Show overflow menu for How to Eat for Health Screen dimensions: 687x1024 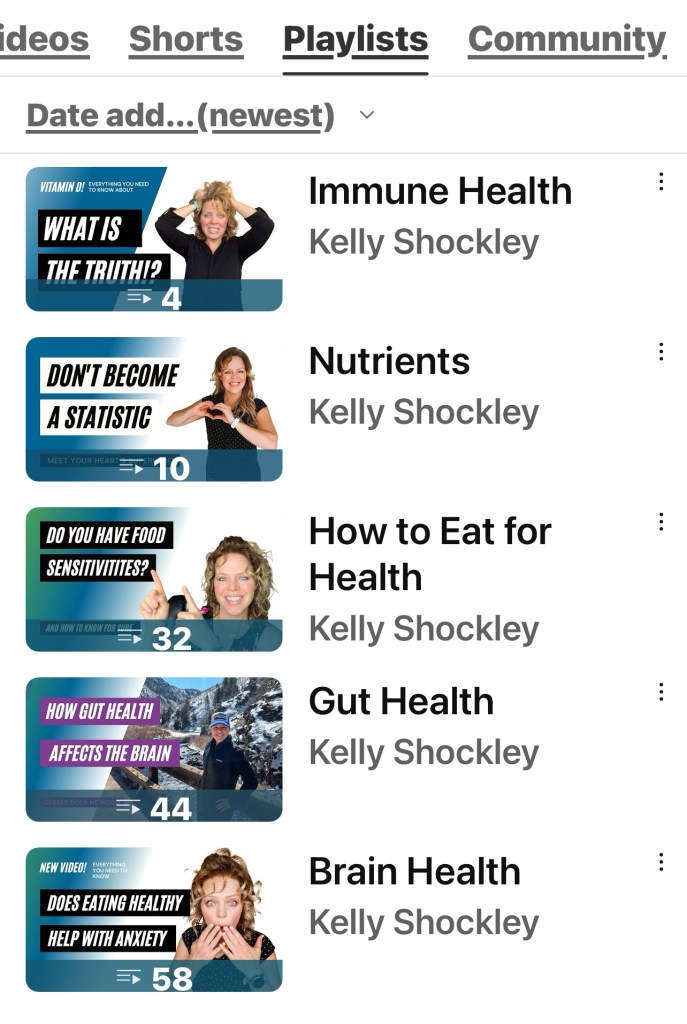[x=660, y=522]
